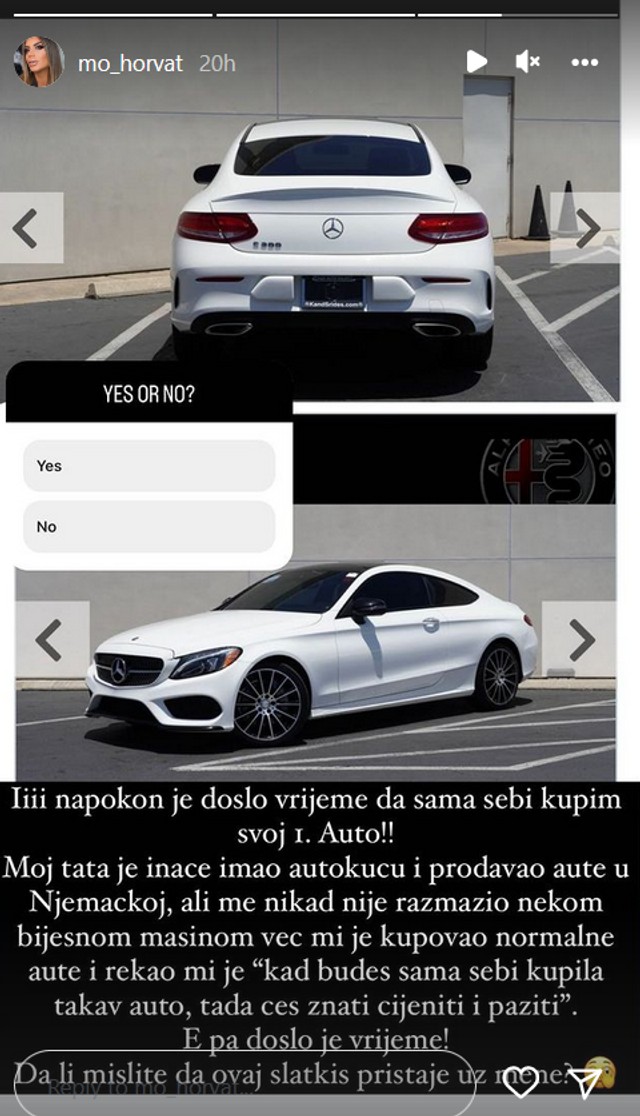The height and width of the screenshot is (1116, 640).
Task: Like this story with the heart
Action: [522, 1083]
